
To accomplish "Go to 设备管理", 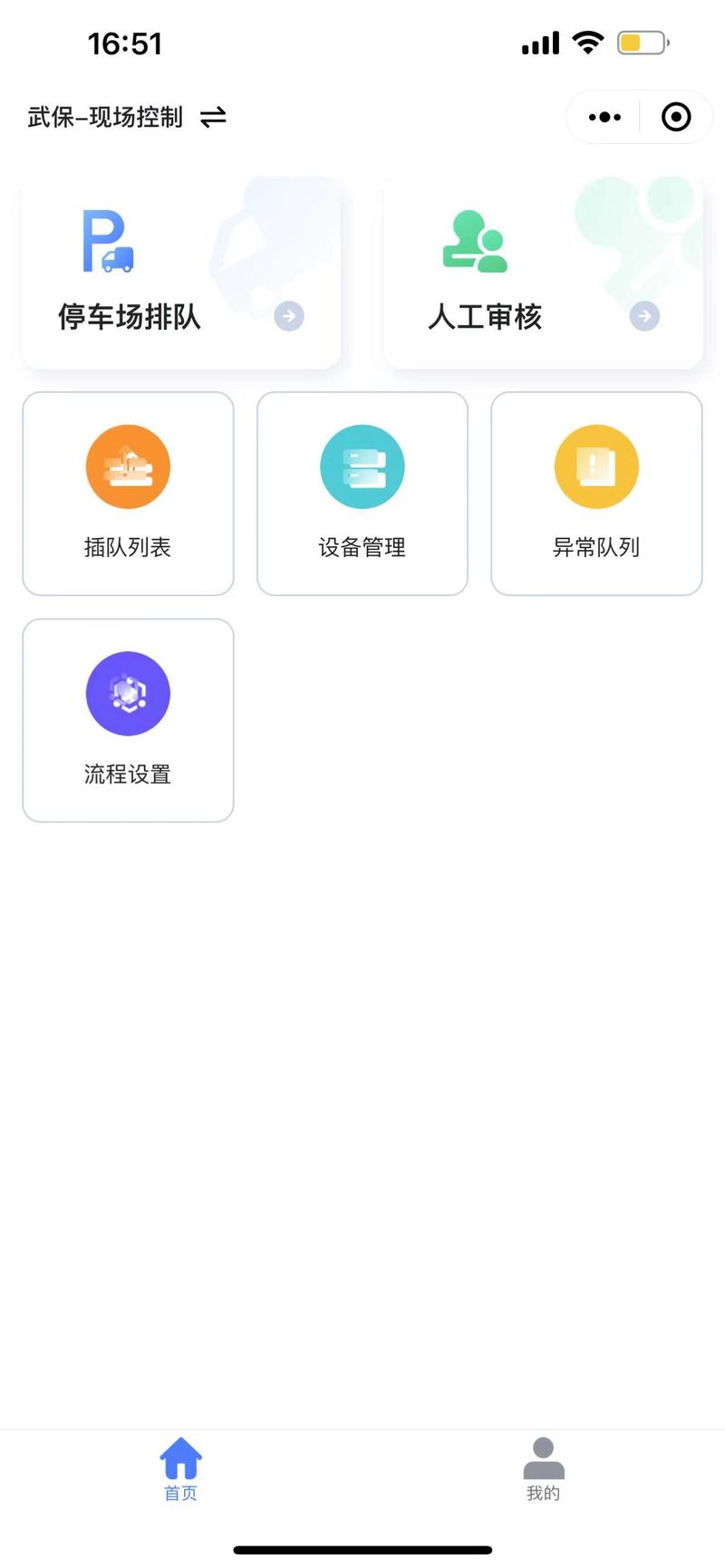I will tap(362, 494).
